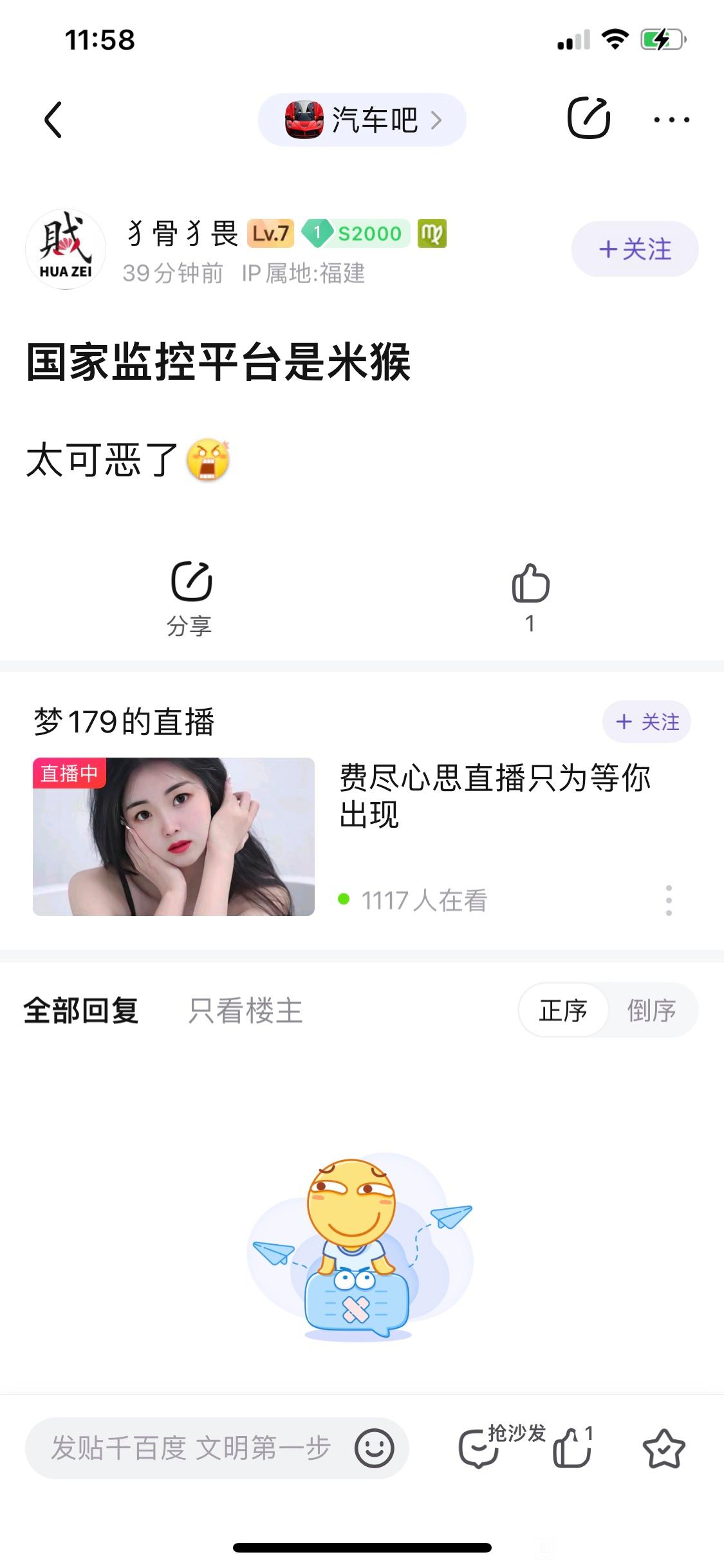Open the poster's HUA ZEI avatar

65,250
